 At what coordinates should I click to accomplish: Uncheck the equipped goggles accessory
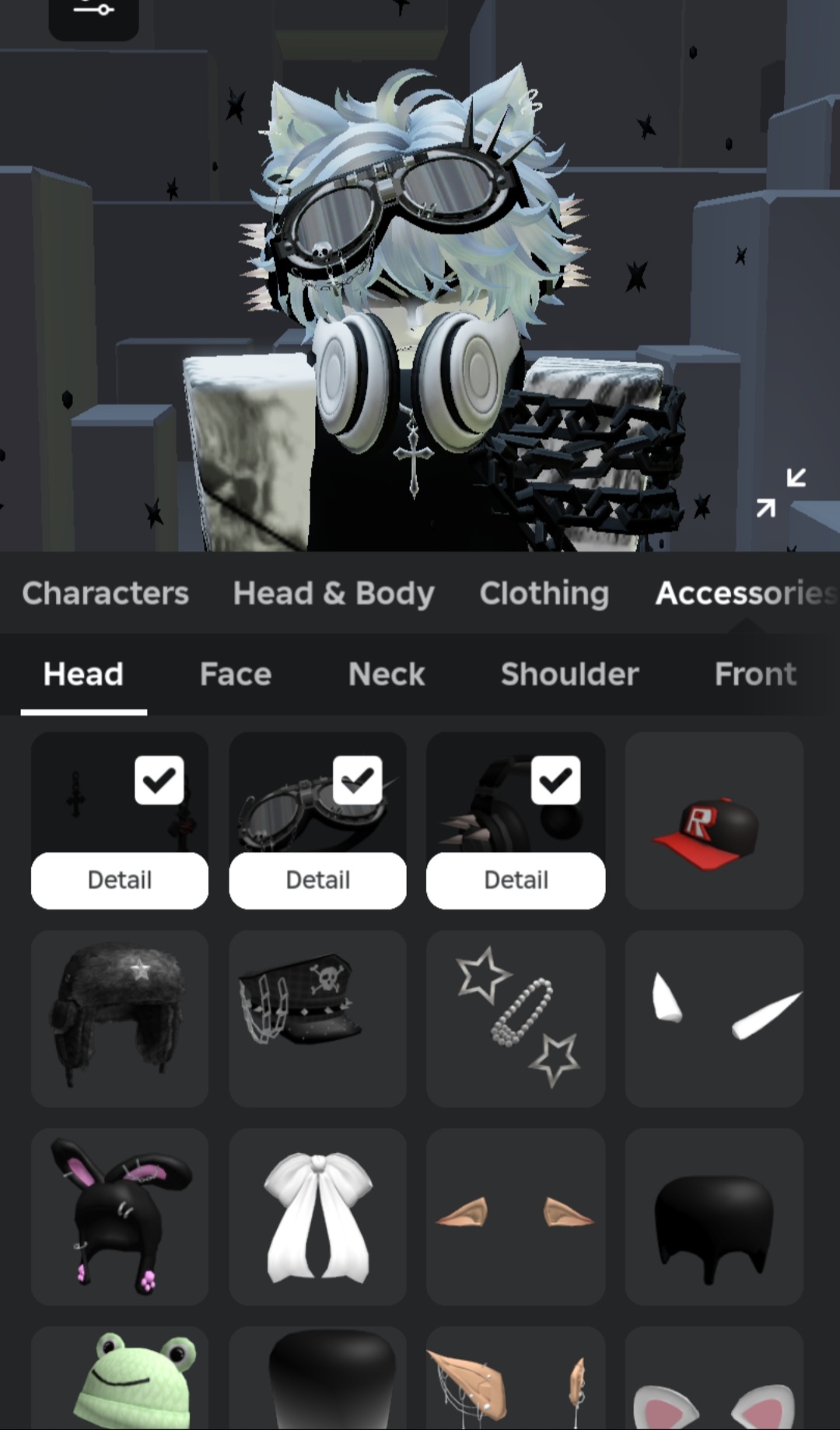click(357, 780)
